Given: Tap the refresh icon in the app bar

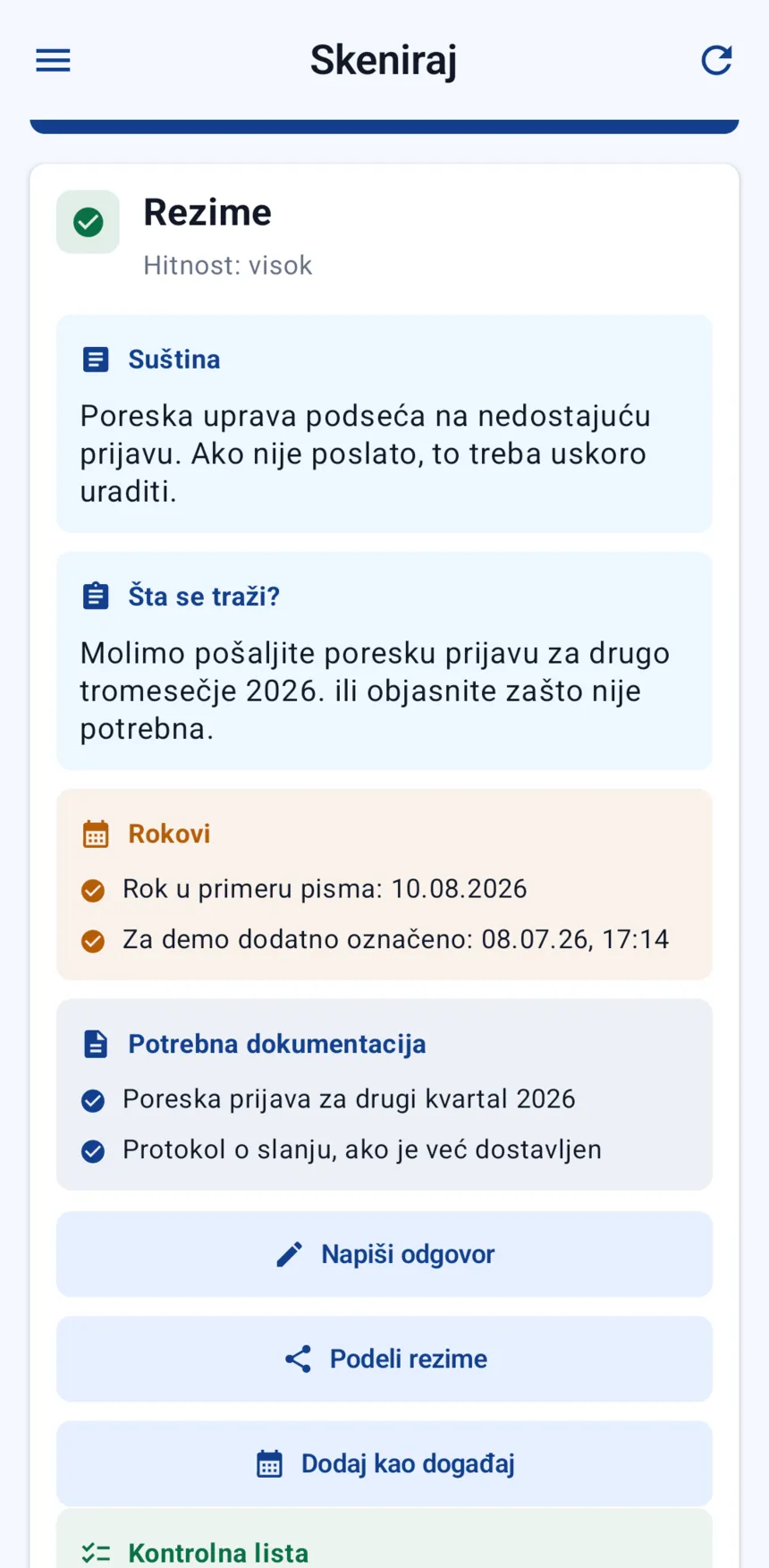Looking at the screenshot, I should tap(716, 60).
